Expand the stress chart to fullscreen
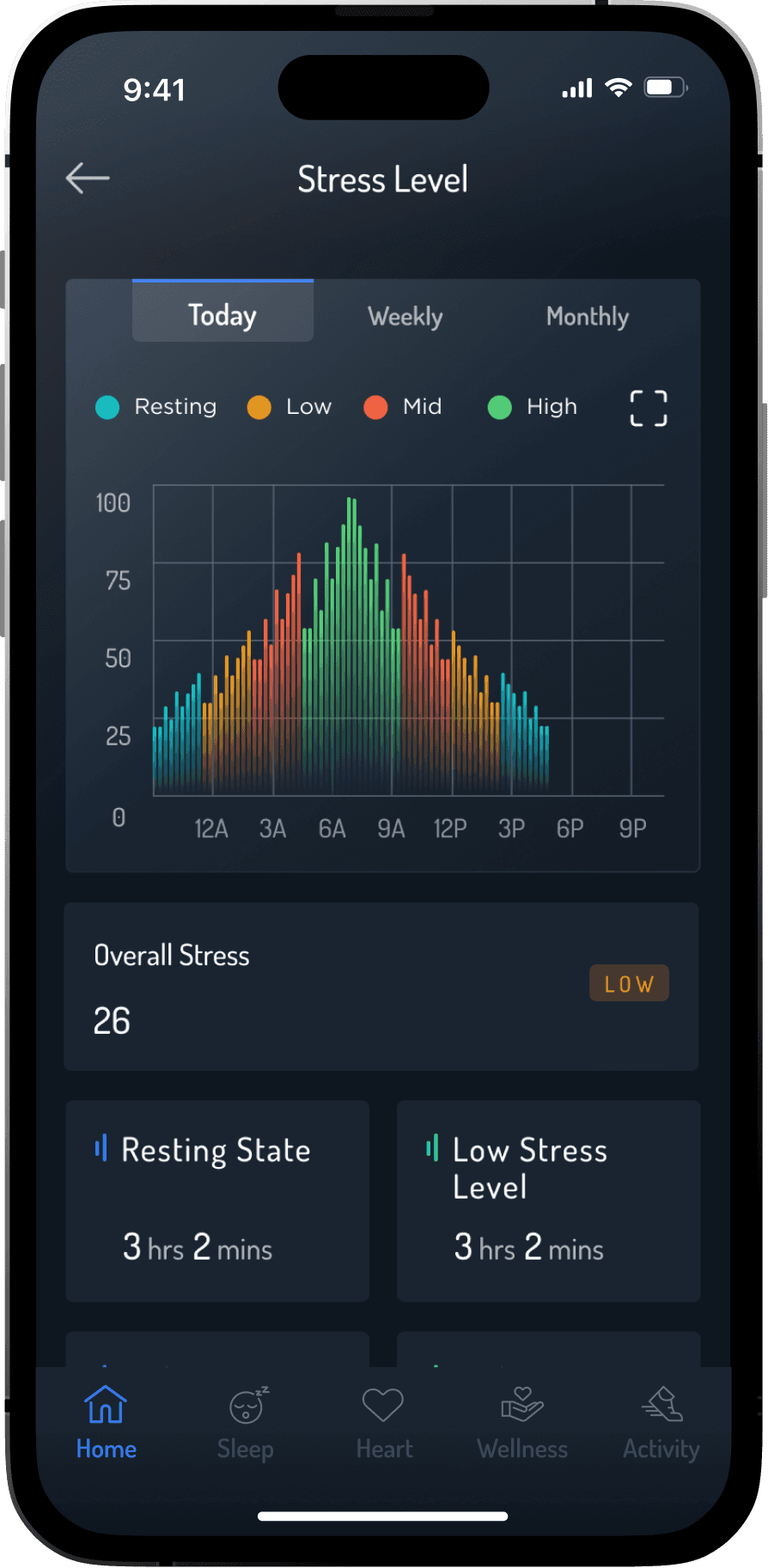The image size is (768, 1568). coord(649,408)
